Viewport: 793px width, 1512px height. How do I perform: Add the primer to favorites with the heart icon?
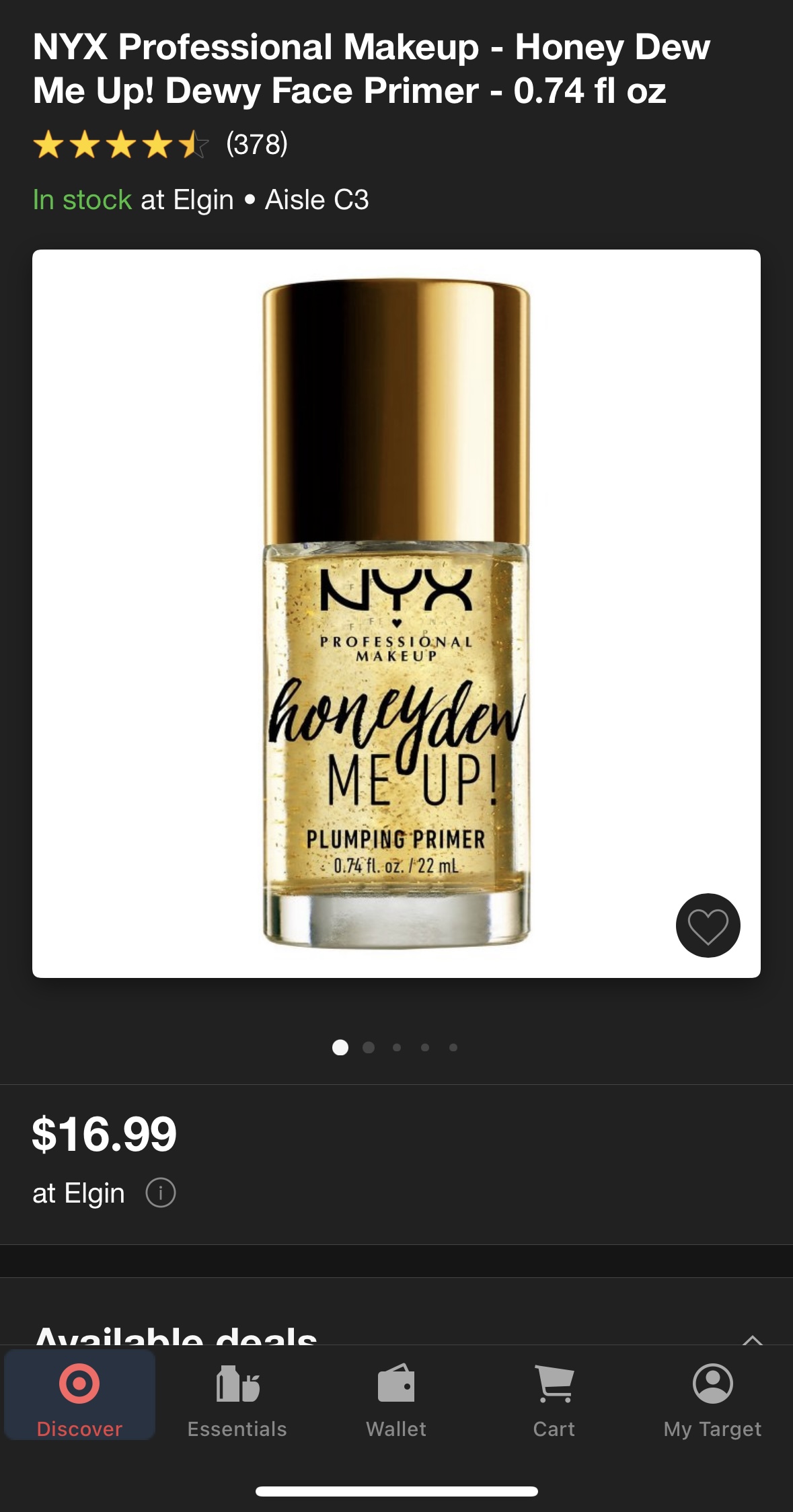pos(708,925)
